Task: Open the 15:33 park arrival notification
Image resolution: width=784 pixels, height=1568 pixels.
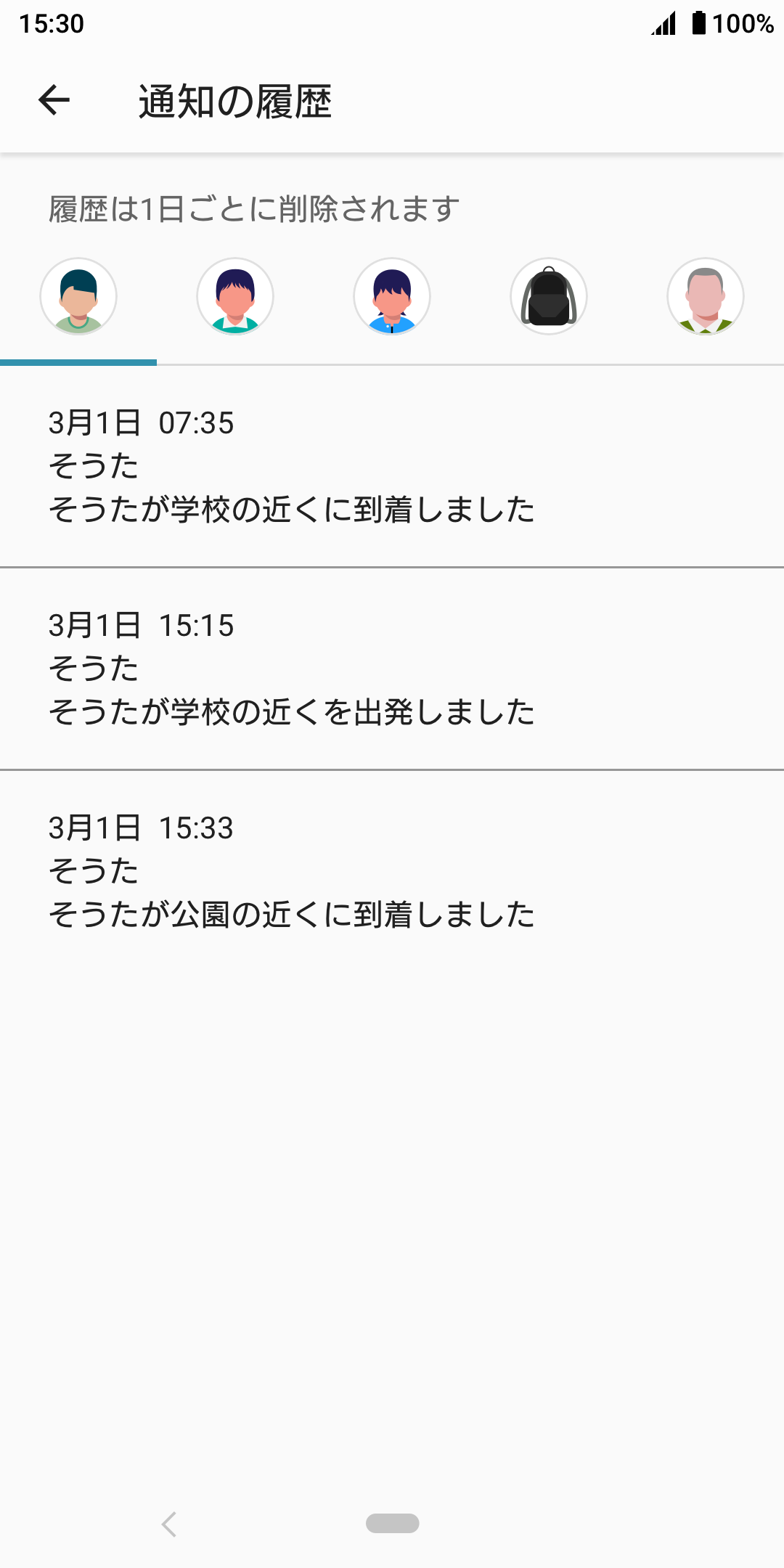Action: [392, 871]
